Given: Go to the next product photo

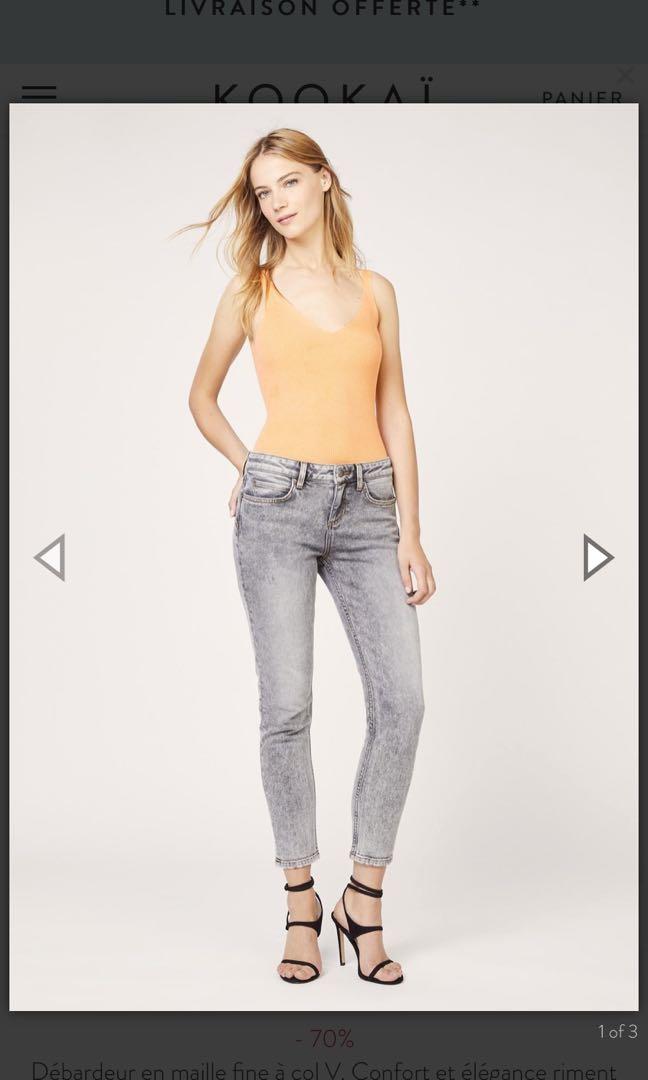Looking at the screenshot, I should 597,557.
